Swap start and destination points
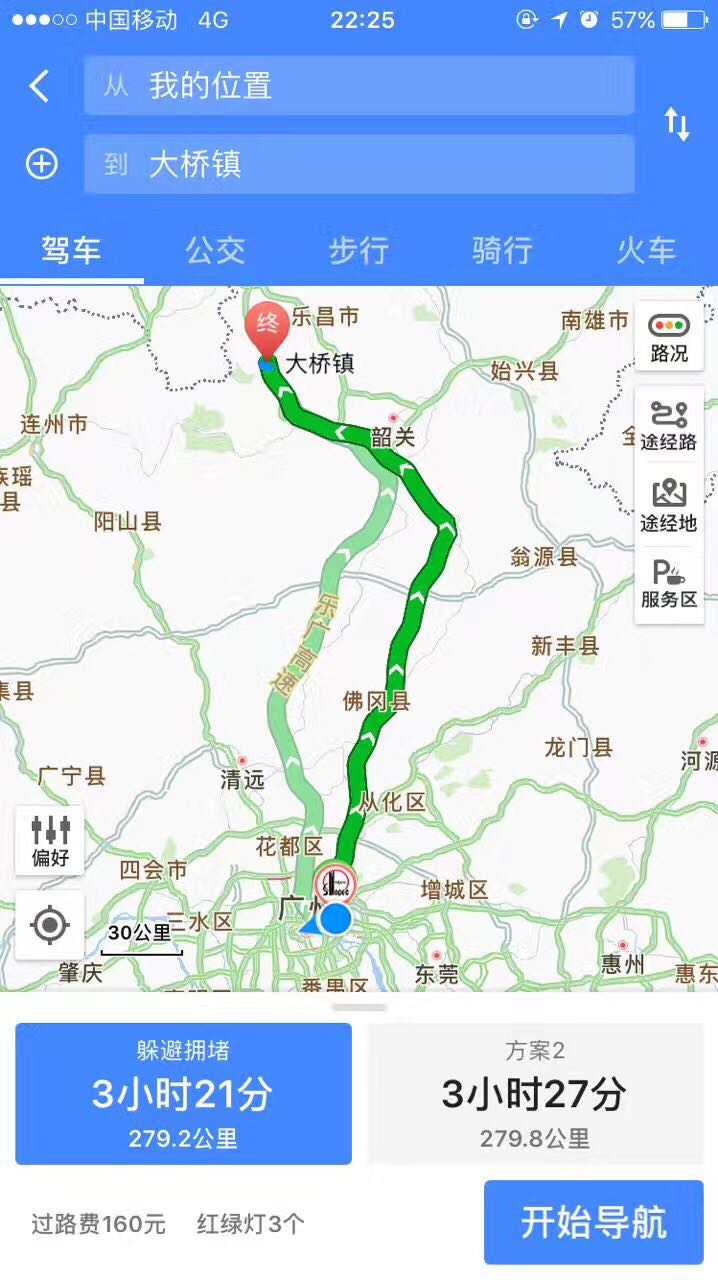718x1280 pixels. (x=677, y=124)
